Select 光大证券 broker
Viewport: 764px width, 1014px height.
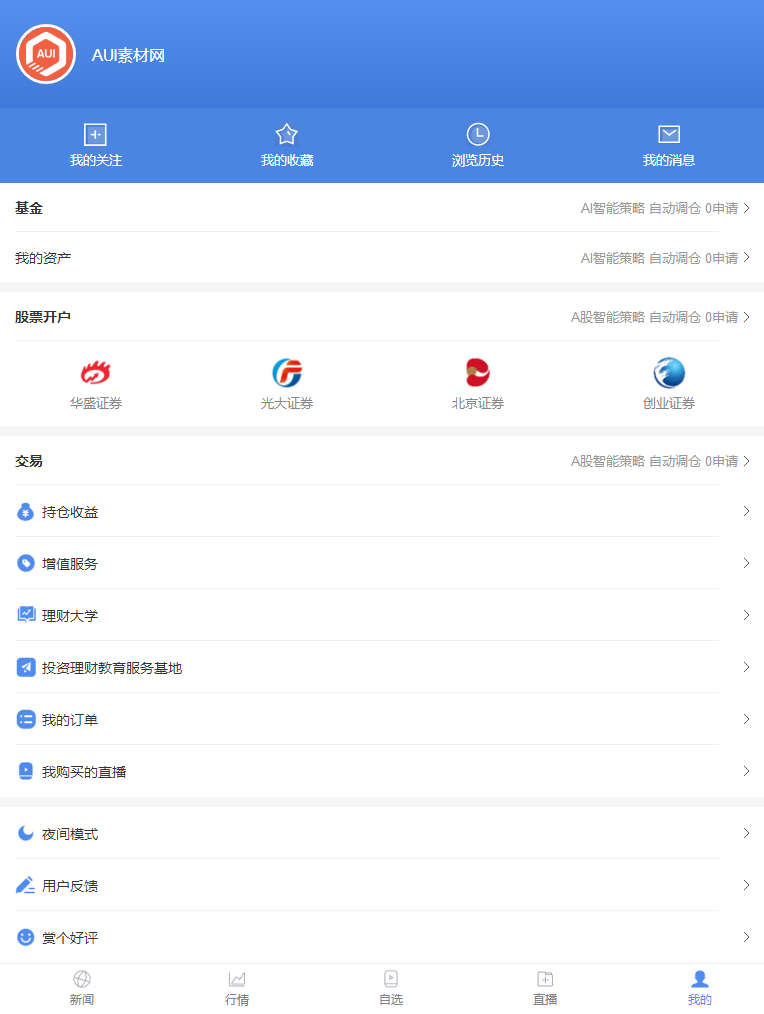tap(287, 385)
